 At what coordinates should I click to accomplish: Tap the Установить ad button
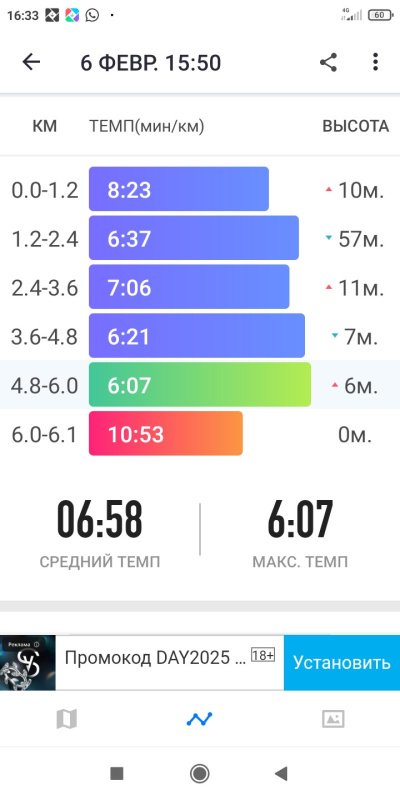[x=342, y=662]
